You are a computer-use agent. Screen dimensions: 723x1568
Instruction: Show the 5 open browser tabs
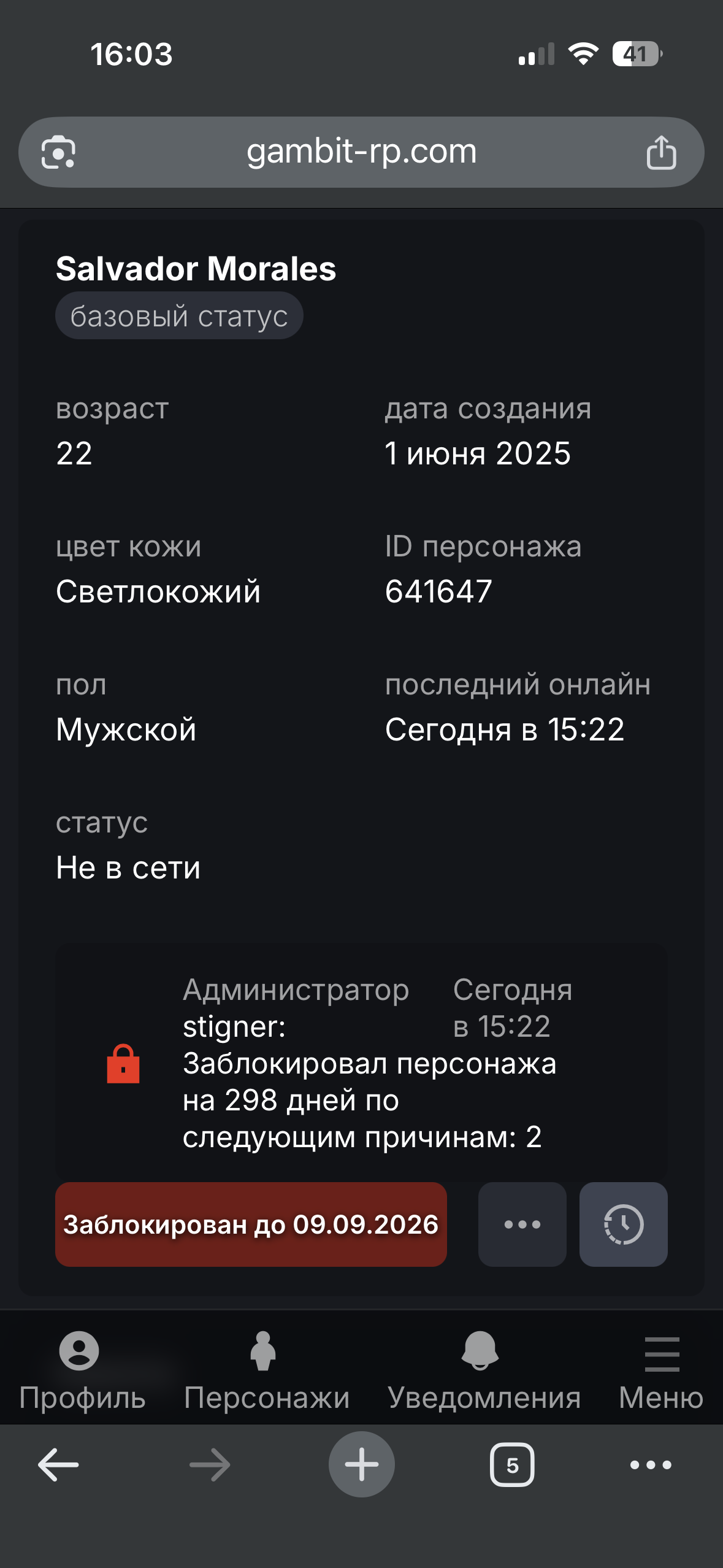click(512, 1465)
